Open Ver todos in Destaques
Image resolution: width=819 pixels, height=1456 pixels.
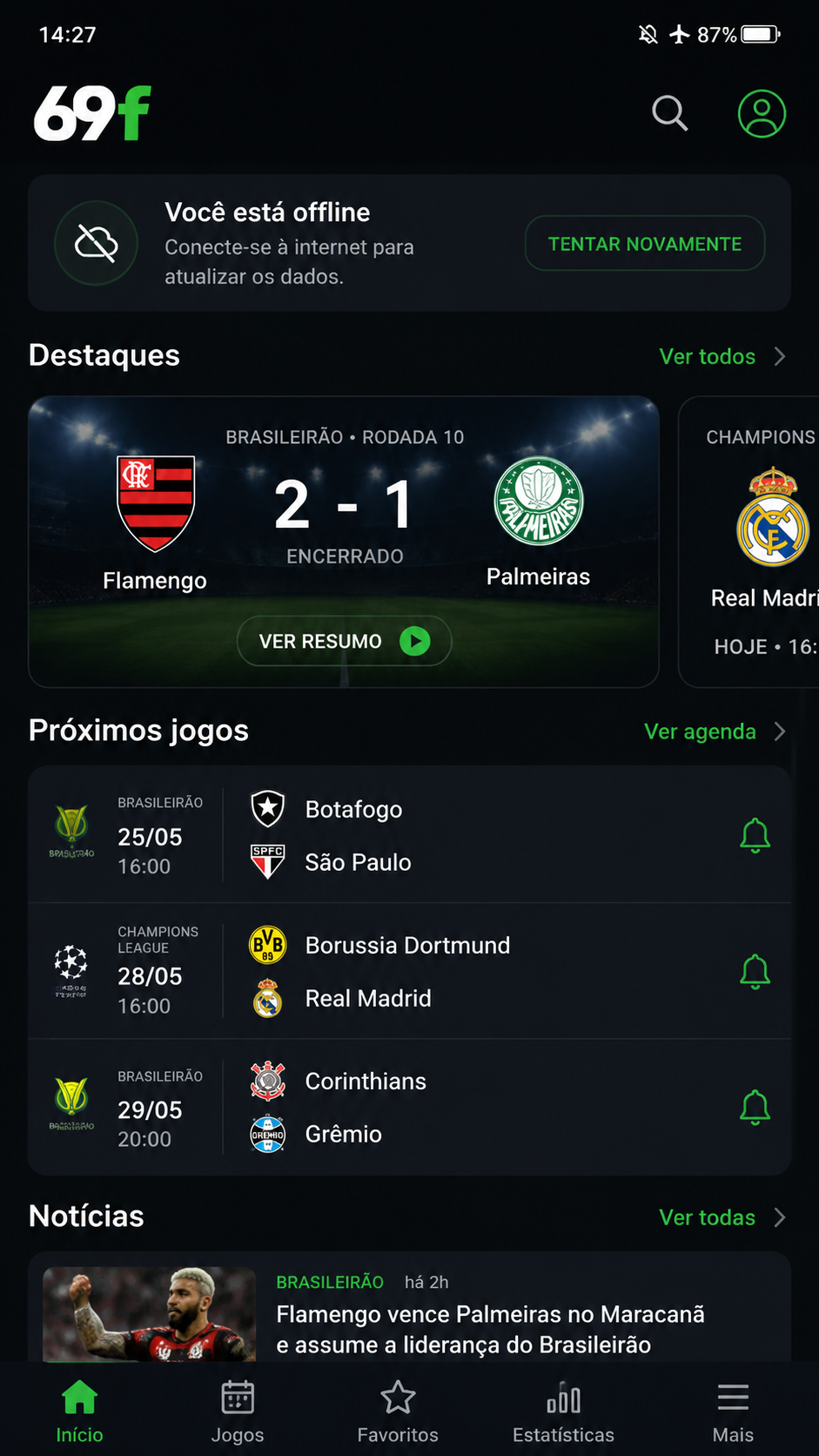pyautogui.click(x=722, y=356)
